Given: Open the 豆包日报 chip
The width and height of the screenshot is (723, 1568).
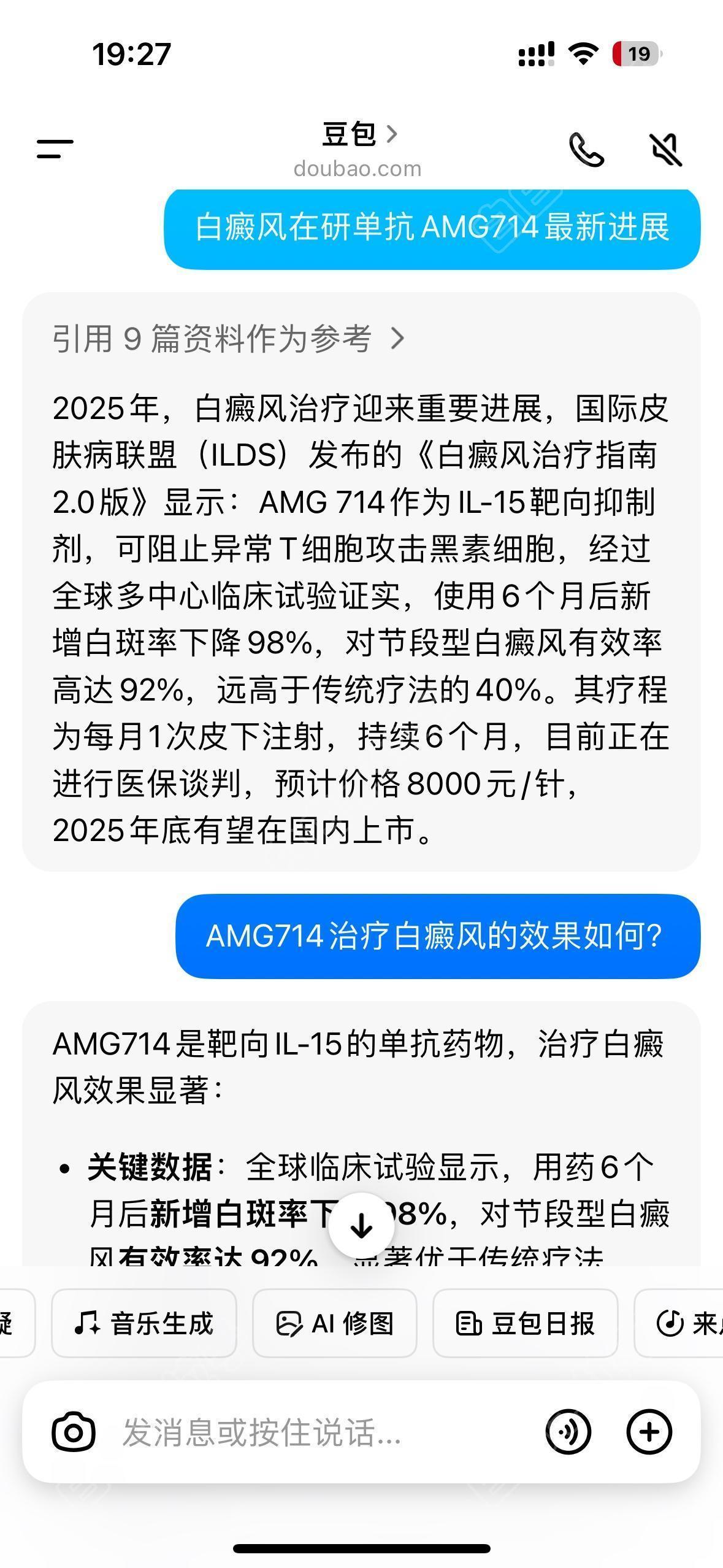Looking at the screenshot, I should [x=526, y=1323].
